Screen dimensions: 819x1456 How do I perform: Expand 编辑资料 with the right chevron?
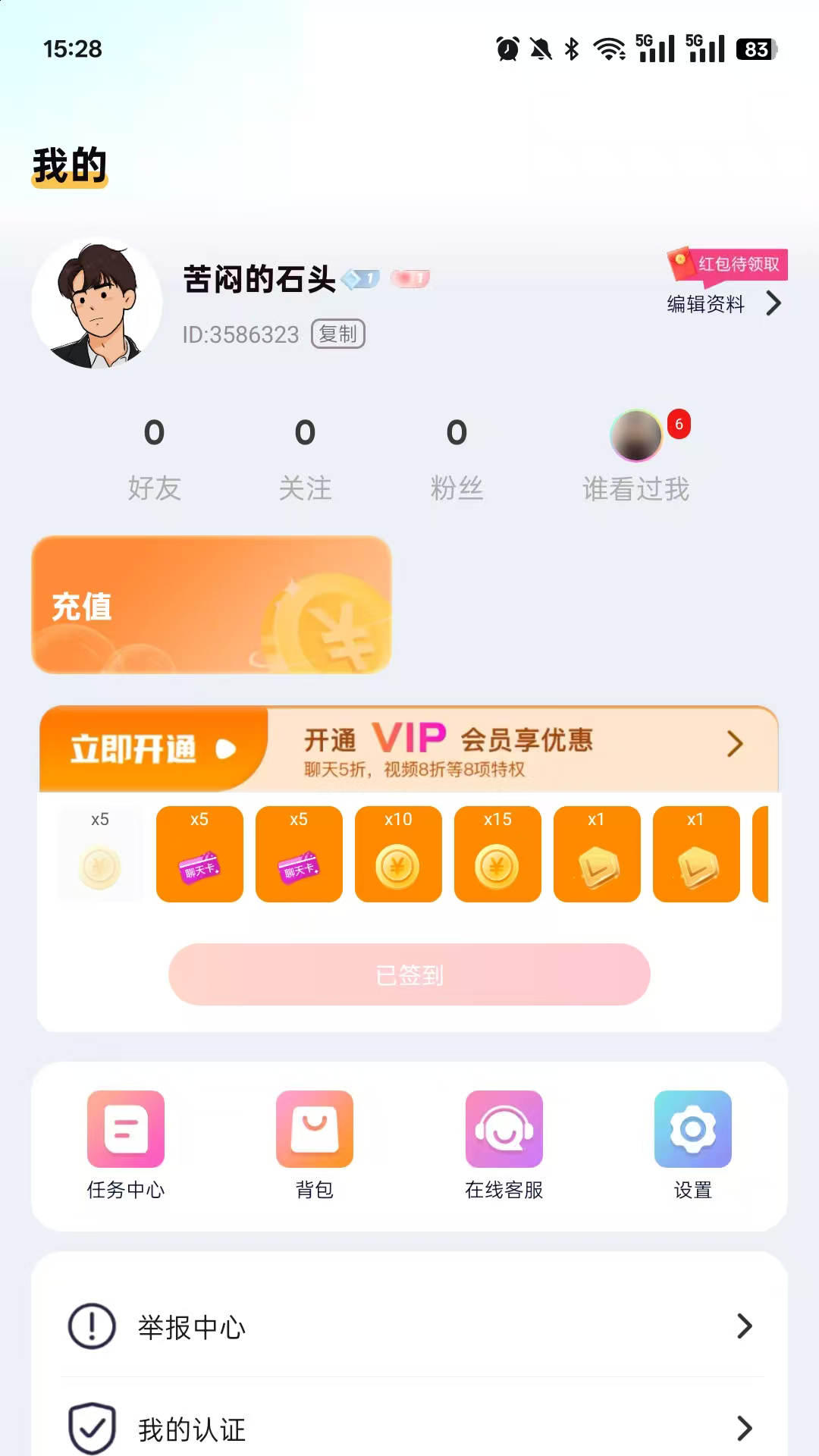[x=774, y=303]
